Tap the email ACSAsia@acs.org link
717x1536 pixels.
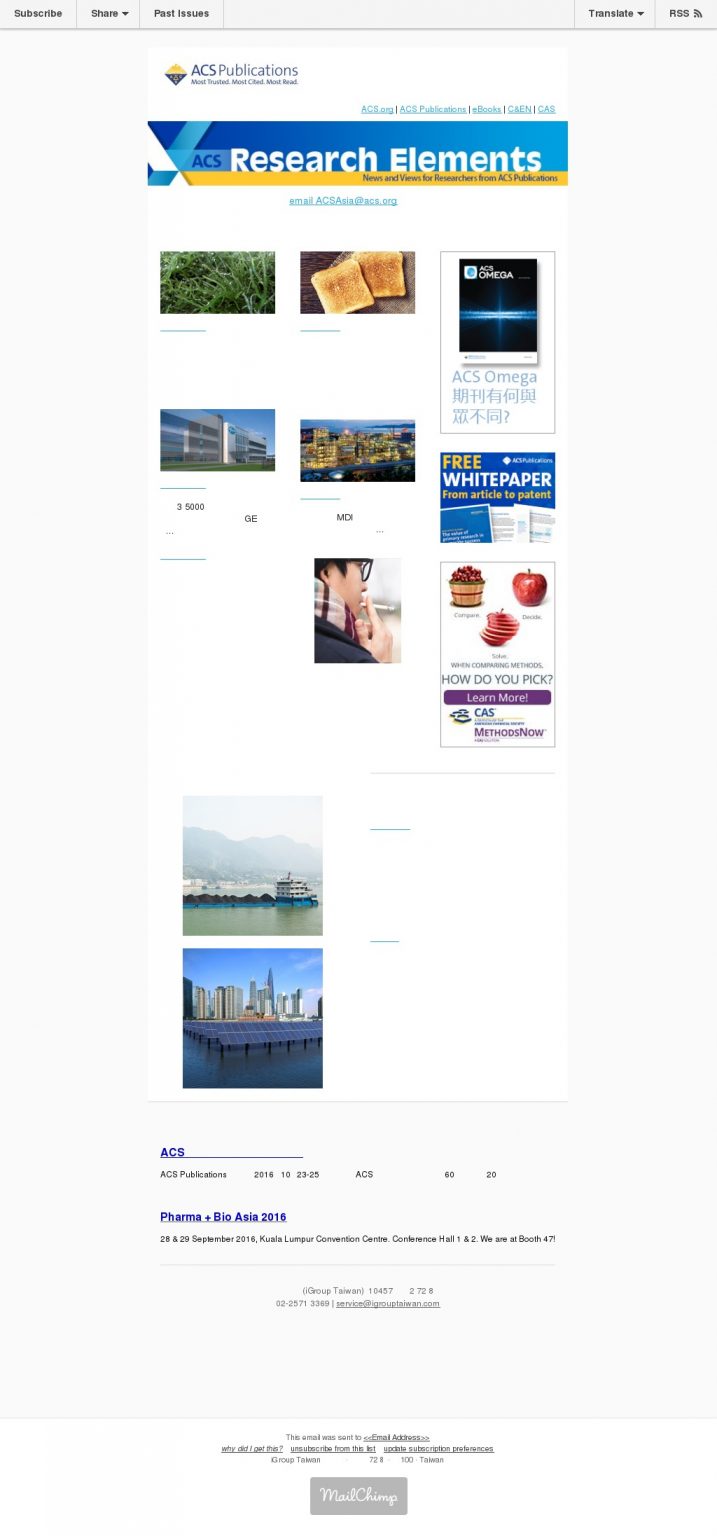click(343, 201)
